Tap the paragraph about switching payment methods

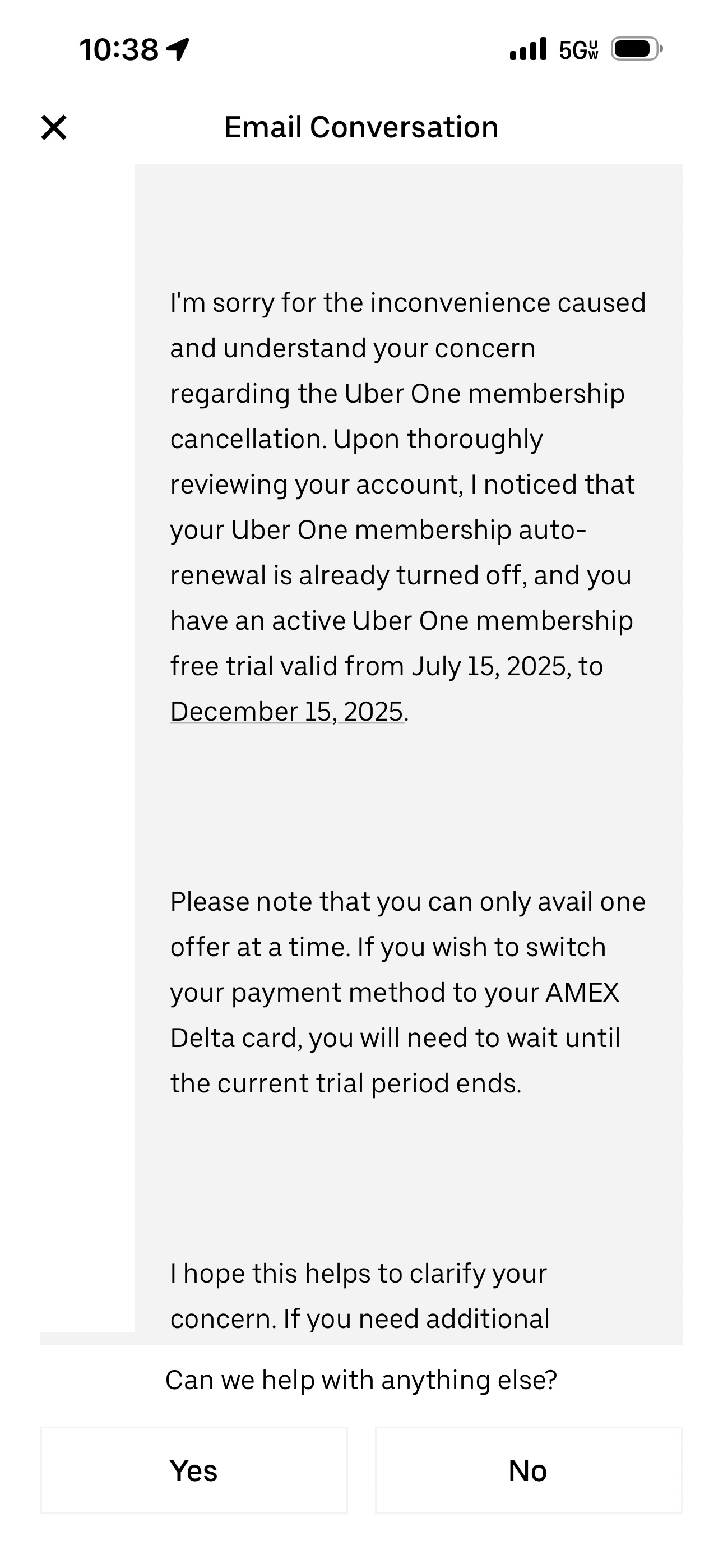(x=402, y=991)
